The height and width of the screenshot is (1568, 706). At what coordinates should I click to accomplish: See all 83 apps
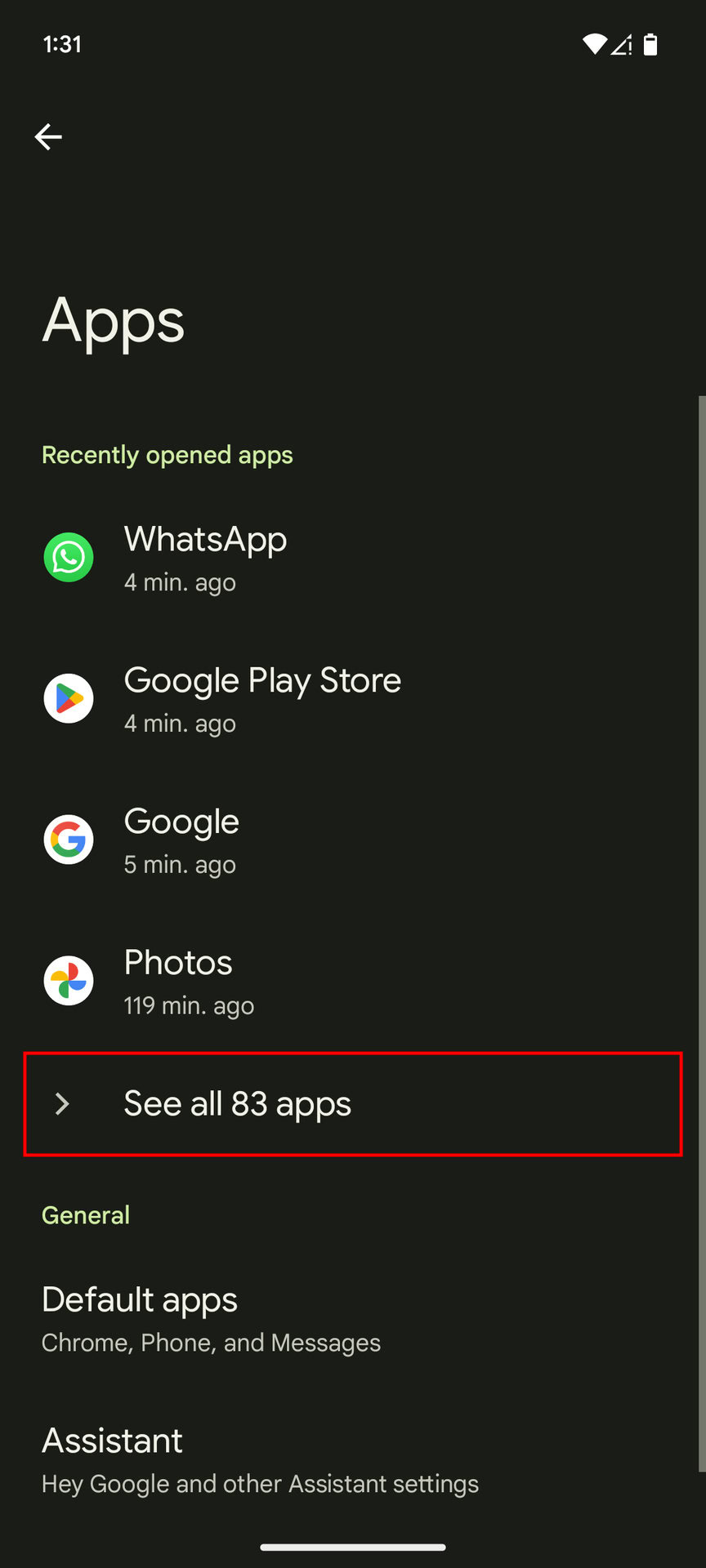tap(237, 1104)
